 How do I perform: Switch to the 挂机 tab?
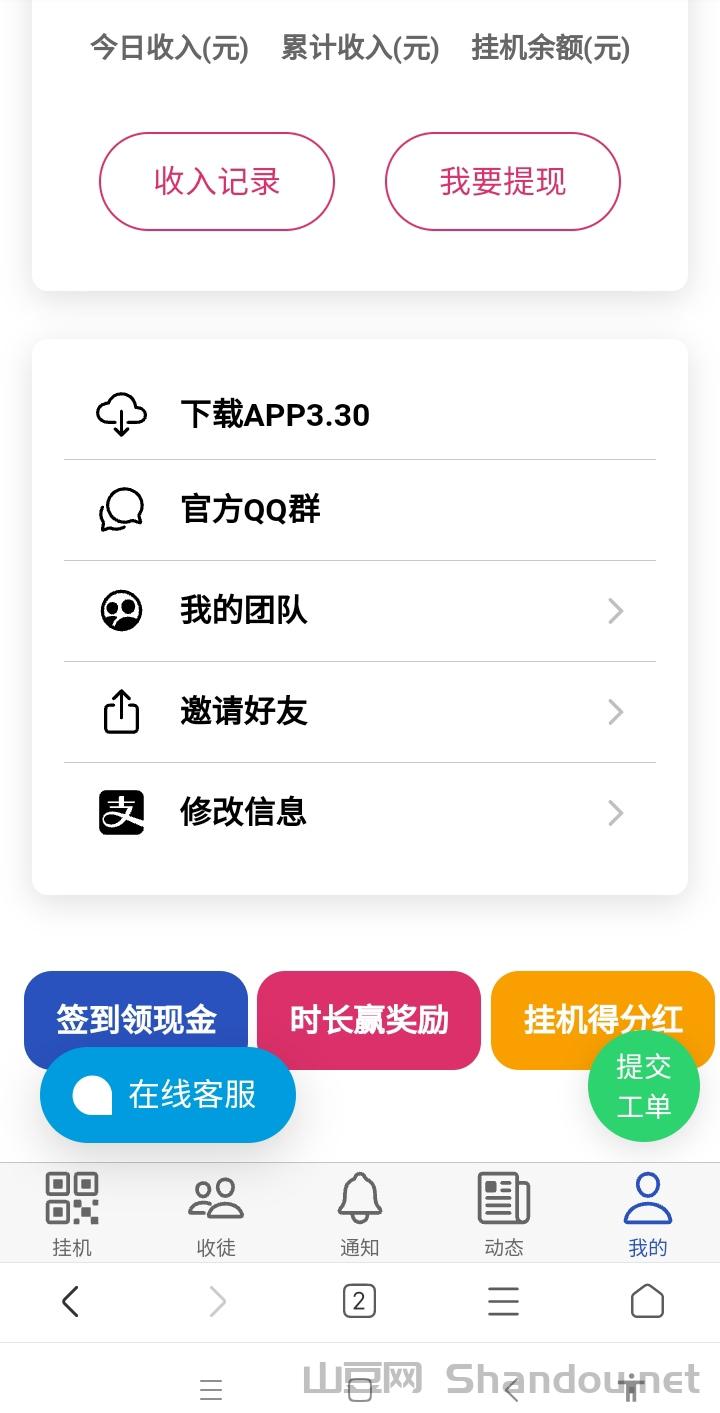point(72,1213)
